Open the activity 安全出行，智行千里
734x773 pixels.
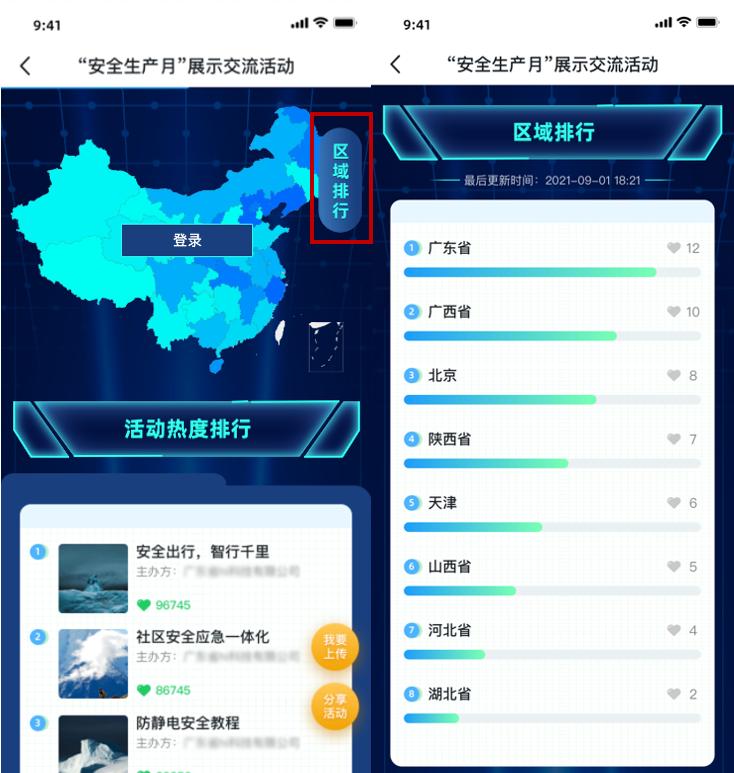click(203, 552)
